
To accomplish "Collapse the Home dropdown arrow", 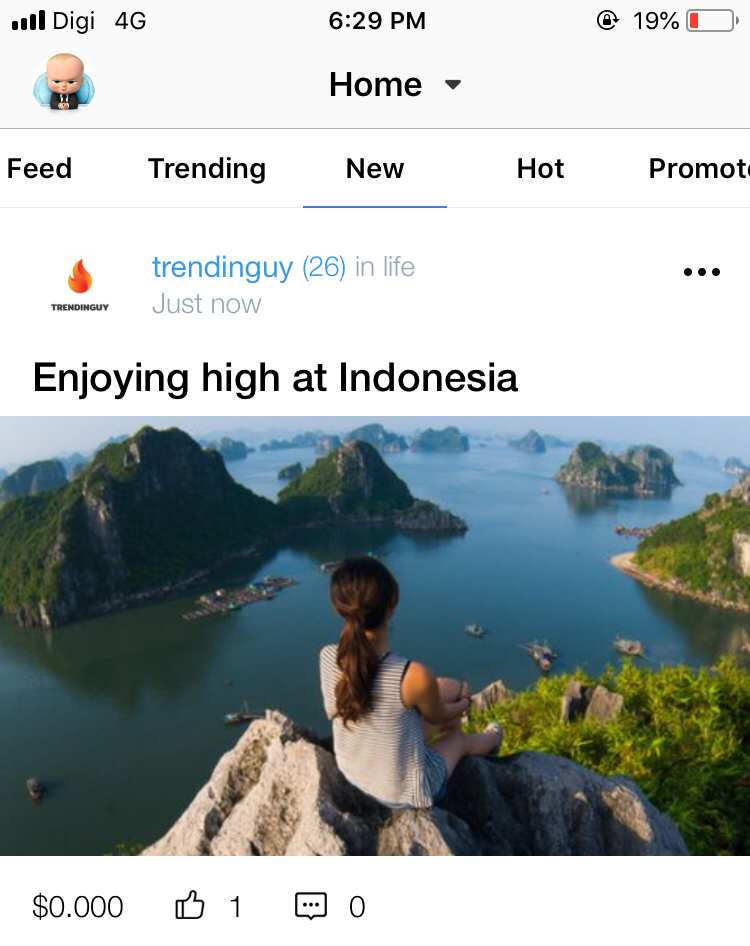I will [452, 85].
